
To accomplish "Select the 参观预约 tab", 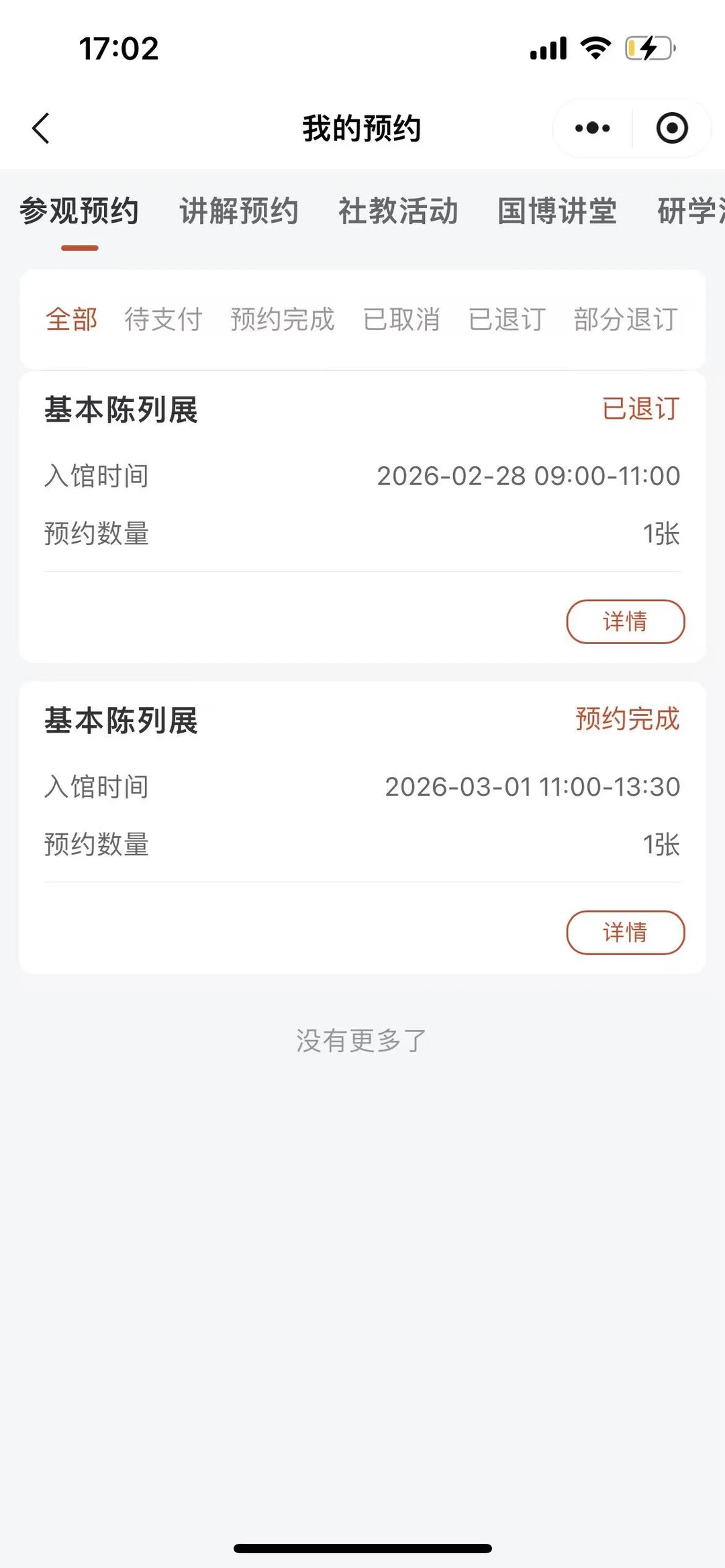I will [x=79, y=211].
